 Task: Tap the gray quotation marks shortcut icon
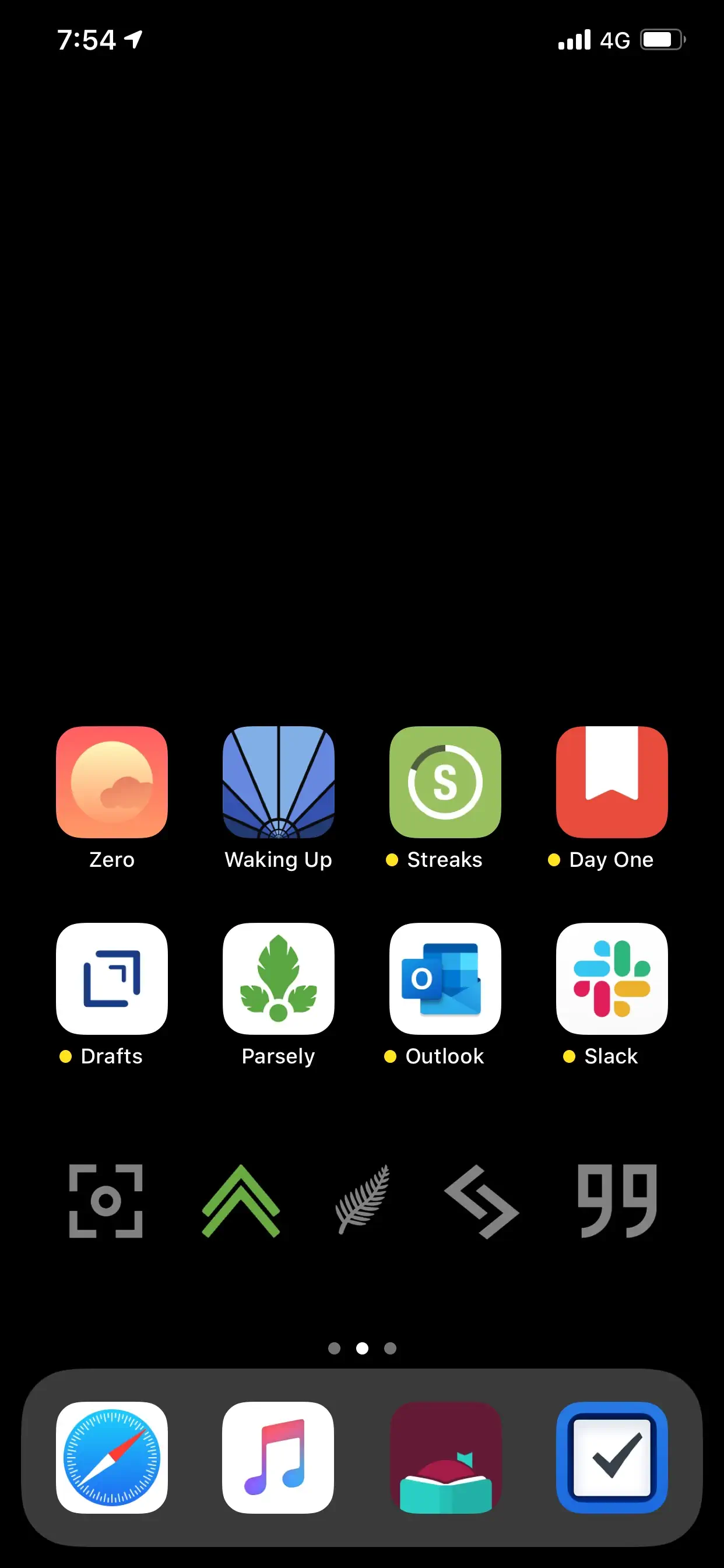coord(617,1201)
